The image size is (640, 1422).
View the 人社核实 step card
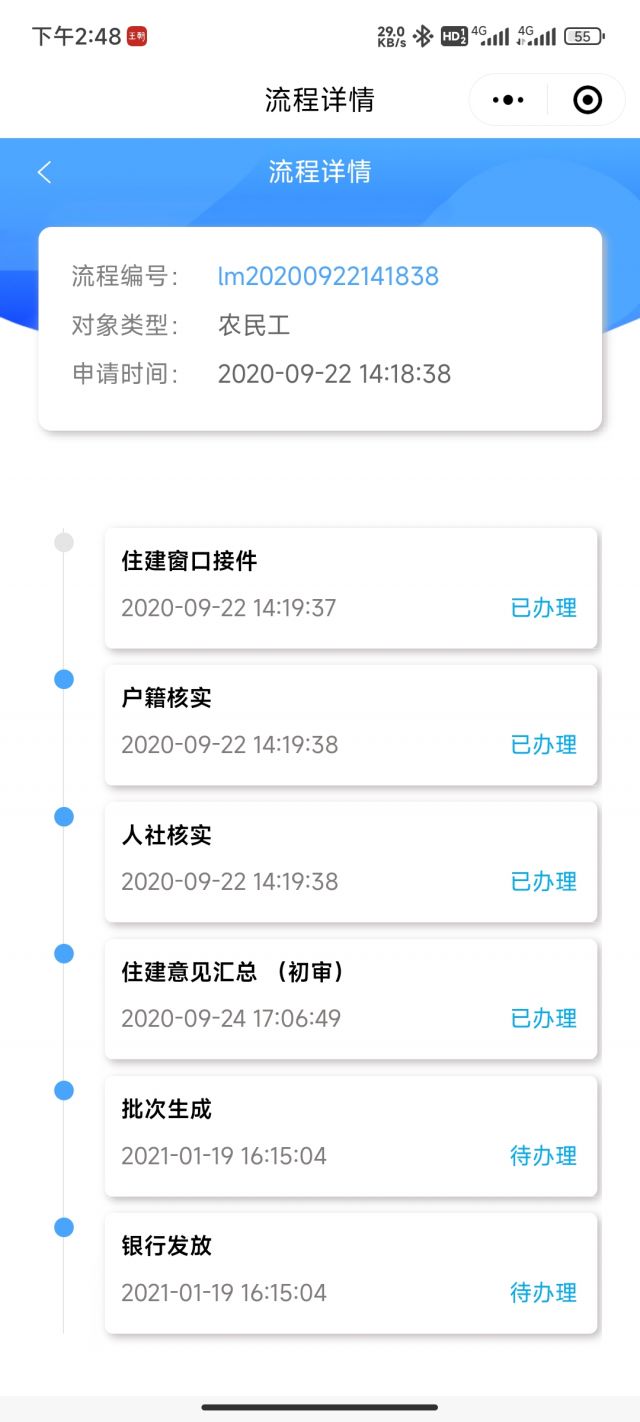coord(351,862)
